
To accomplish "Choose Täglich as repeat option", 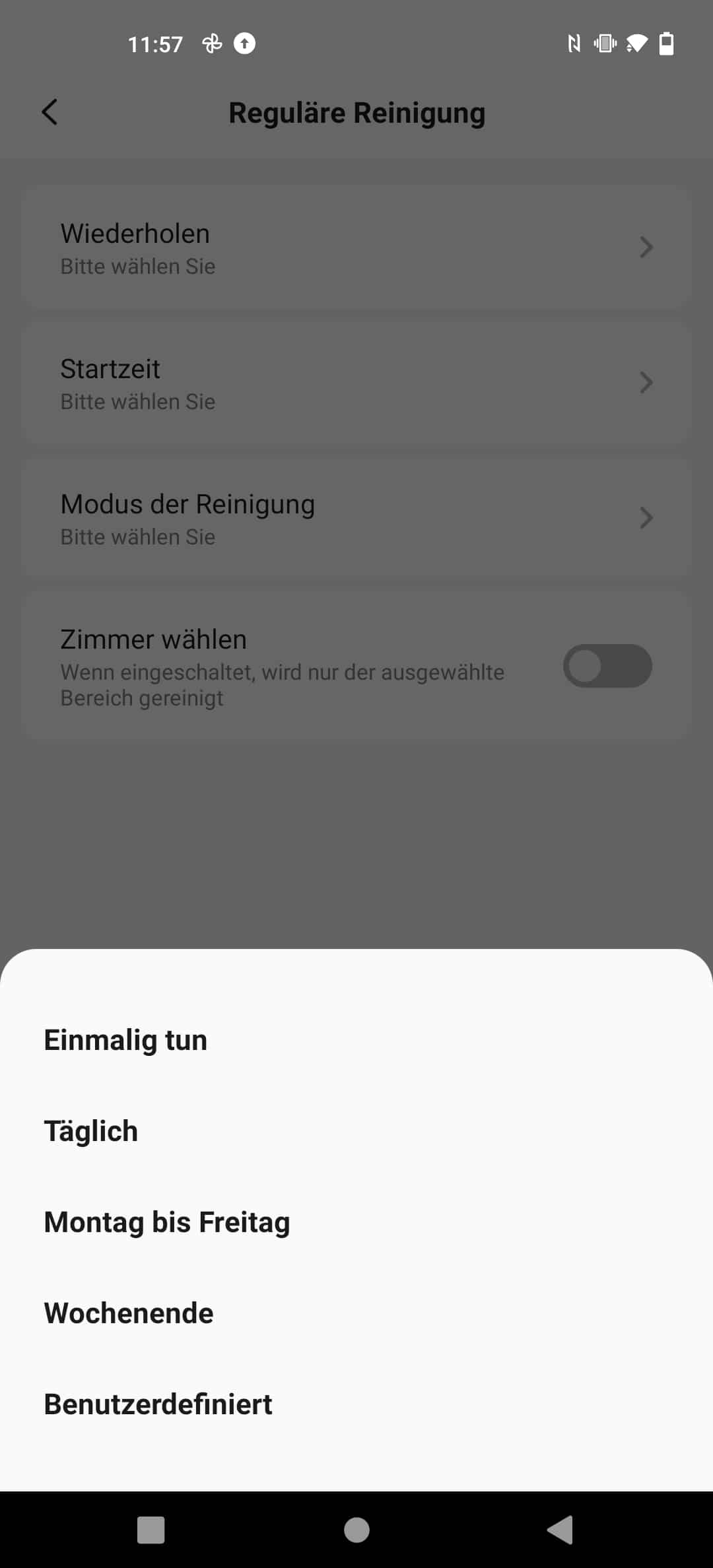I will pyautogui.click(x=356, y=1131).
